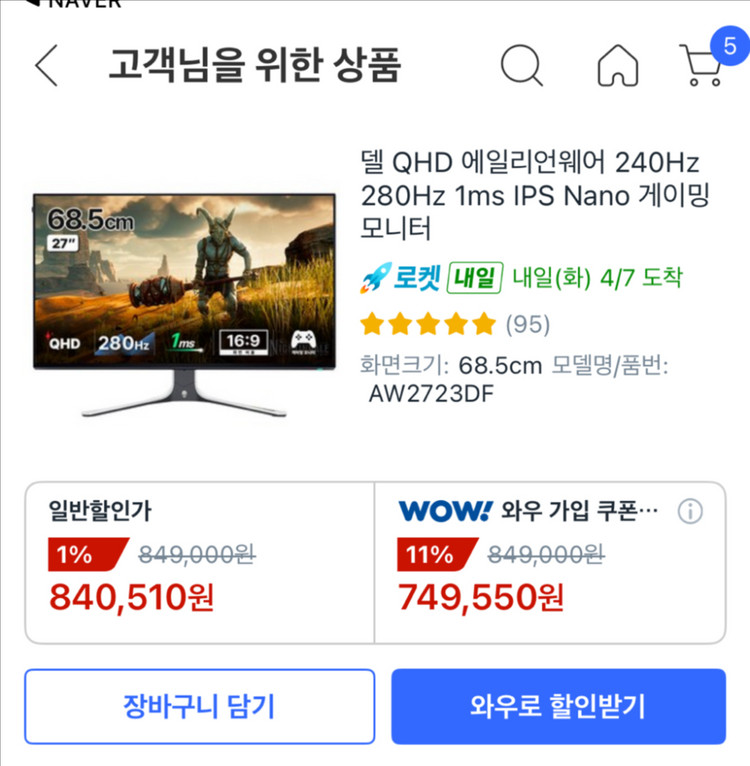Tap the info icon next to 와우 가입 쿠폰
The height and width of the screenshot is (766, 750).
[x=690, y=512]
